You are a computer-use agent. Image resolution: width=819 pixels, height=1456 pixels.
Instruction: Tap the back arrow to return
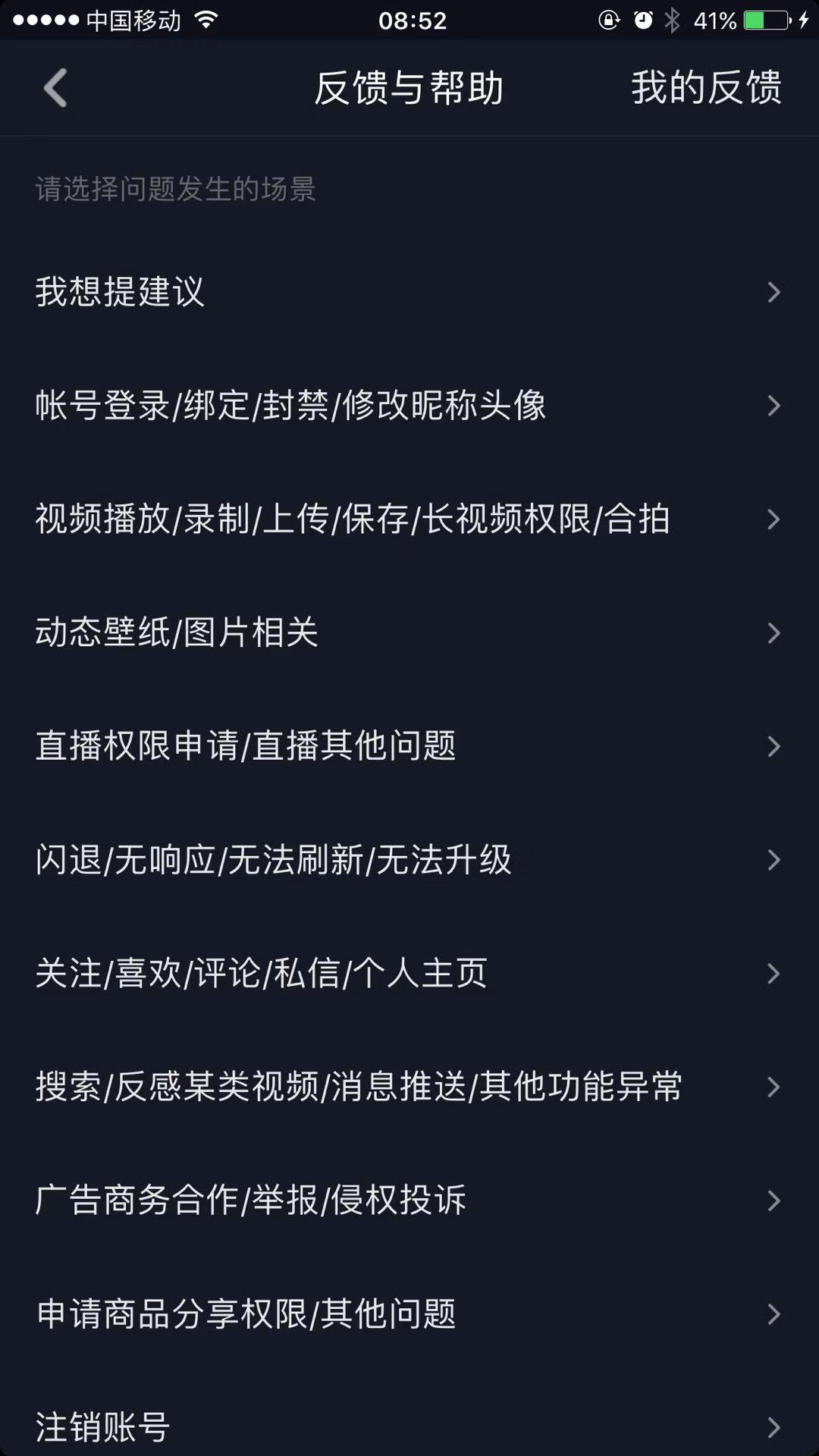53,87
